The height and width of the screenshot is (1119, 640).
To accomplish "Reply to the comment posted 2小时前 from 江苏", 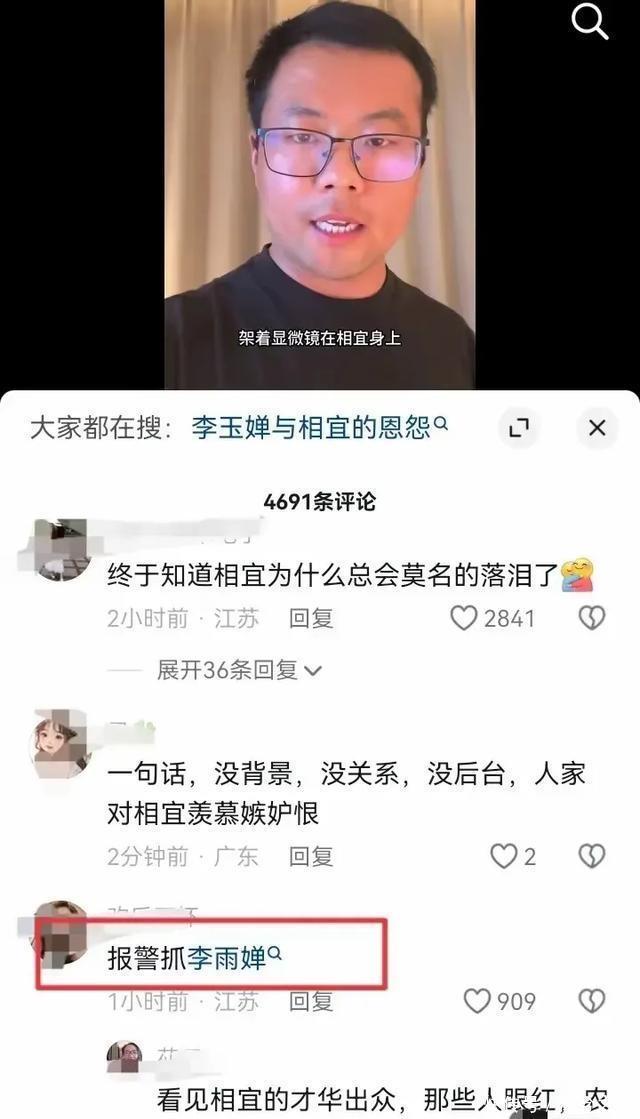I will pyautogui.click(x=311, y=619).
